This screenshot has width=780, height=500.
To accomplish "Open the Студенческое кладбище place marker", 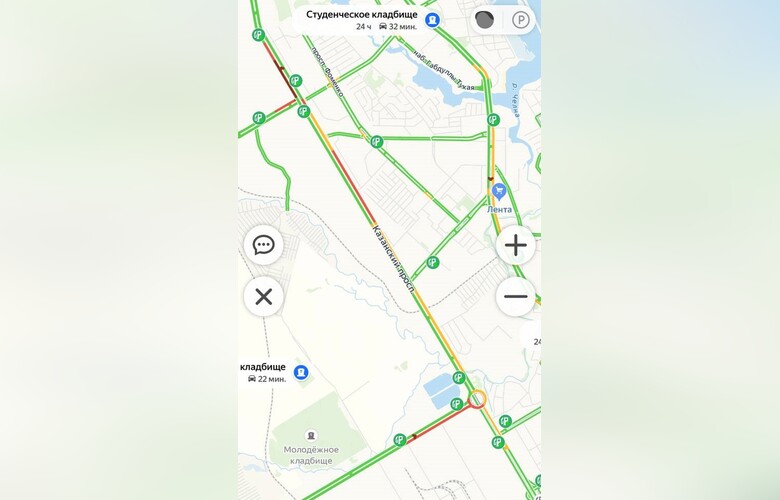I will click(x=432, y=20).
